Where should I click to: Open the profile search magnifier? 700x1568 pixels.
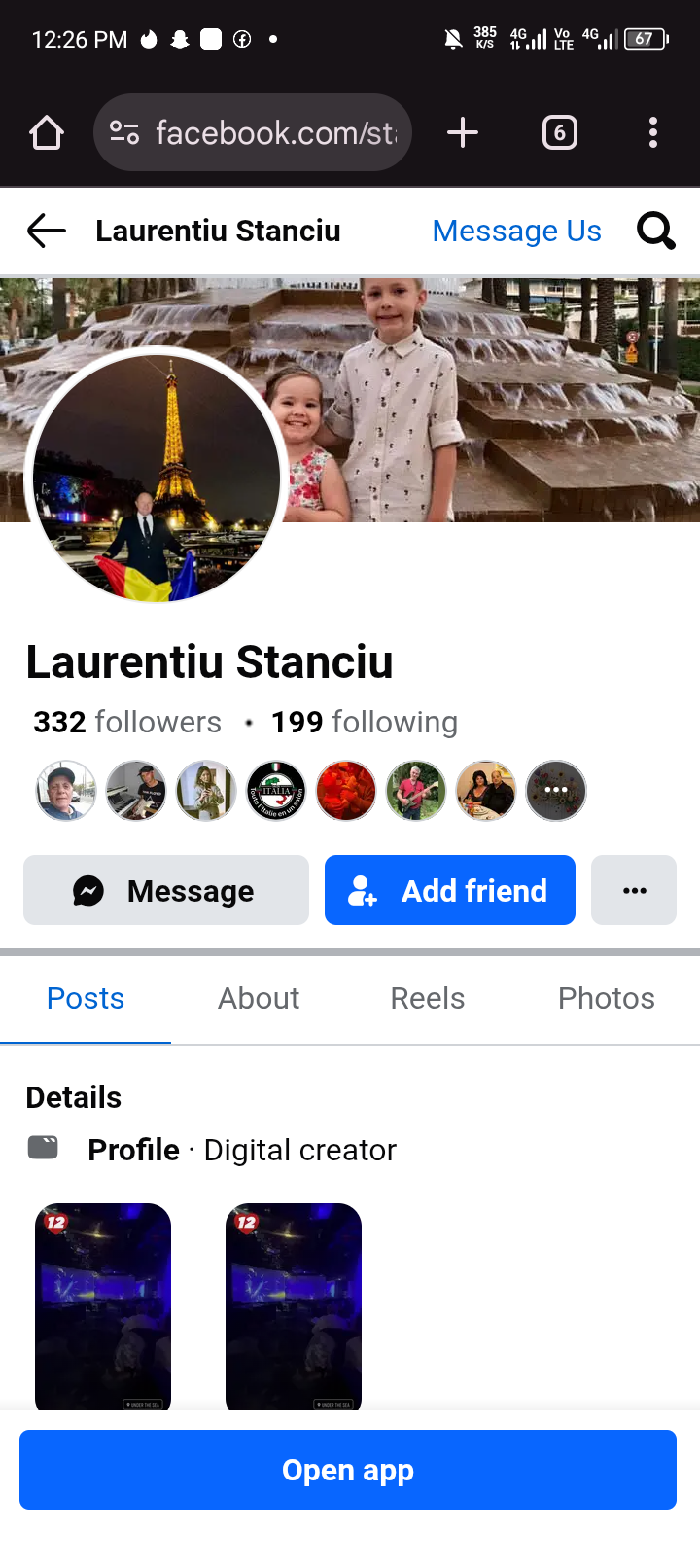655,231
